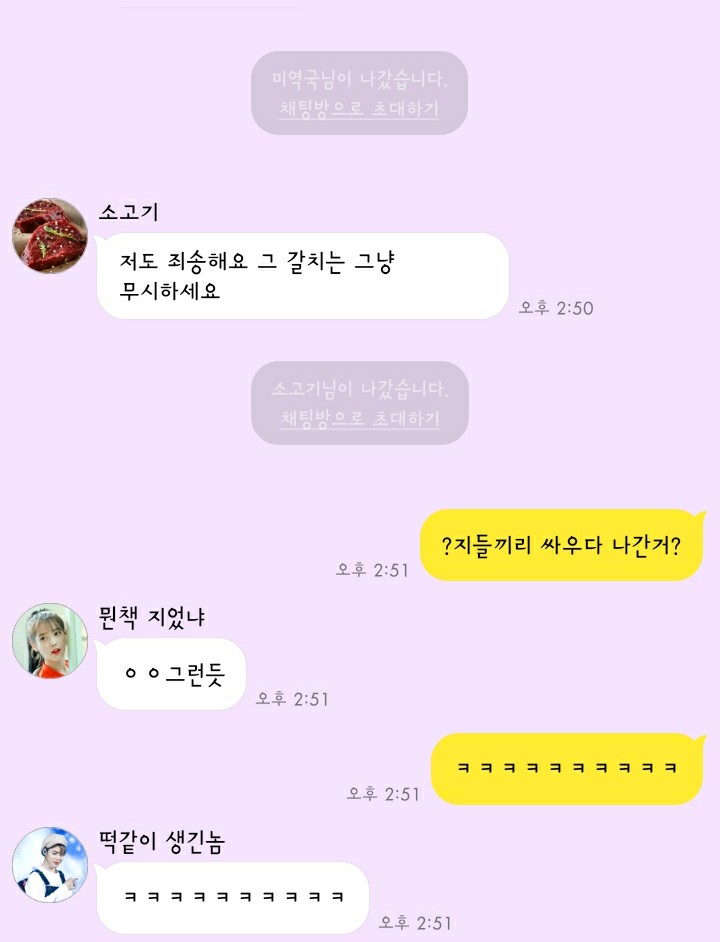Open 소고기's profile picture
Image resolution: width=720 pixels, height=942 pixels.
(49, 236)
